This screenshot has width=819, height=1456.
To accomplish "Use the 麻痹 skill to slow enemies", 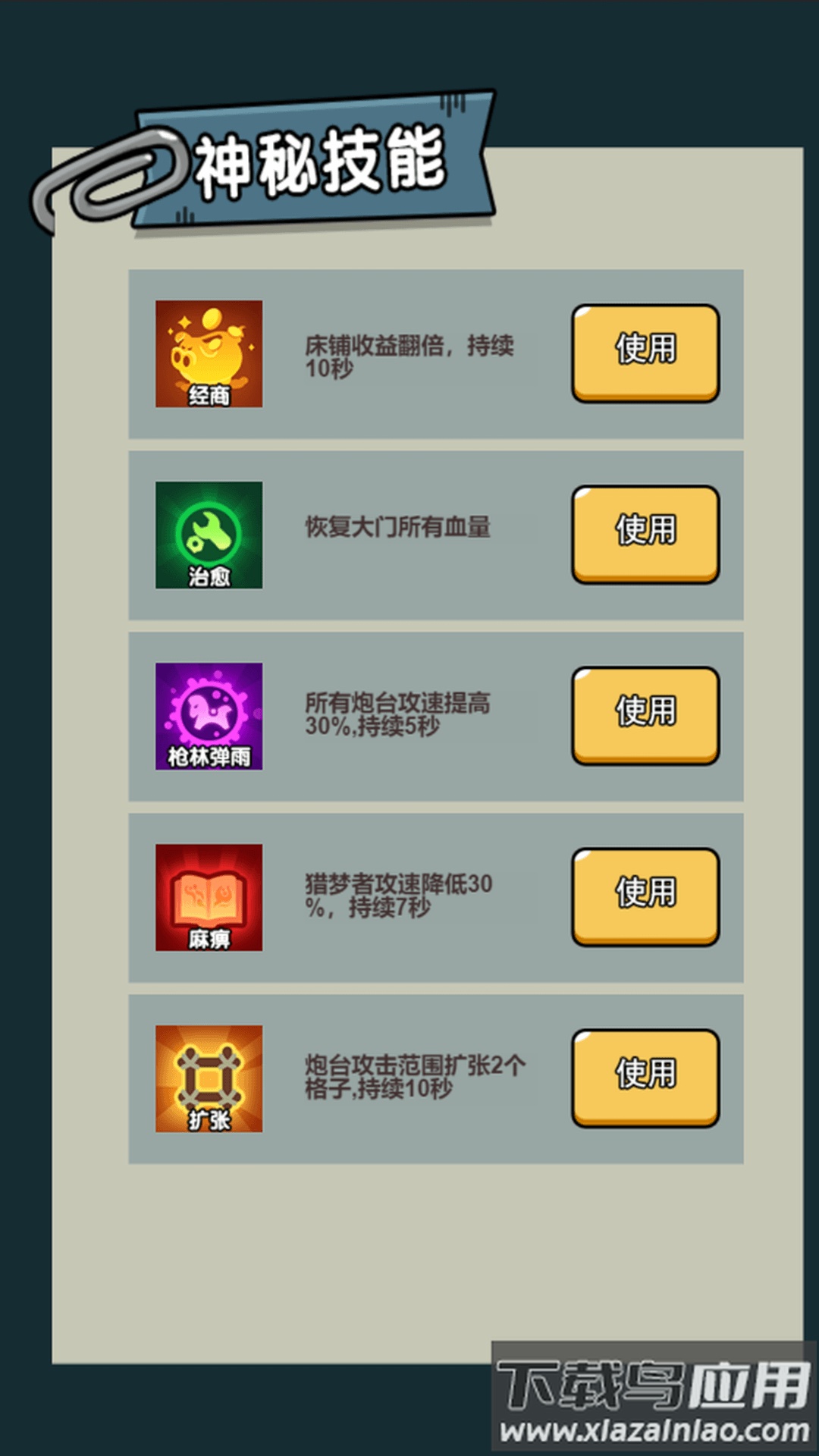I will pyautogui.click(x=645, y=896).
